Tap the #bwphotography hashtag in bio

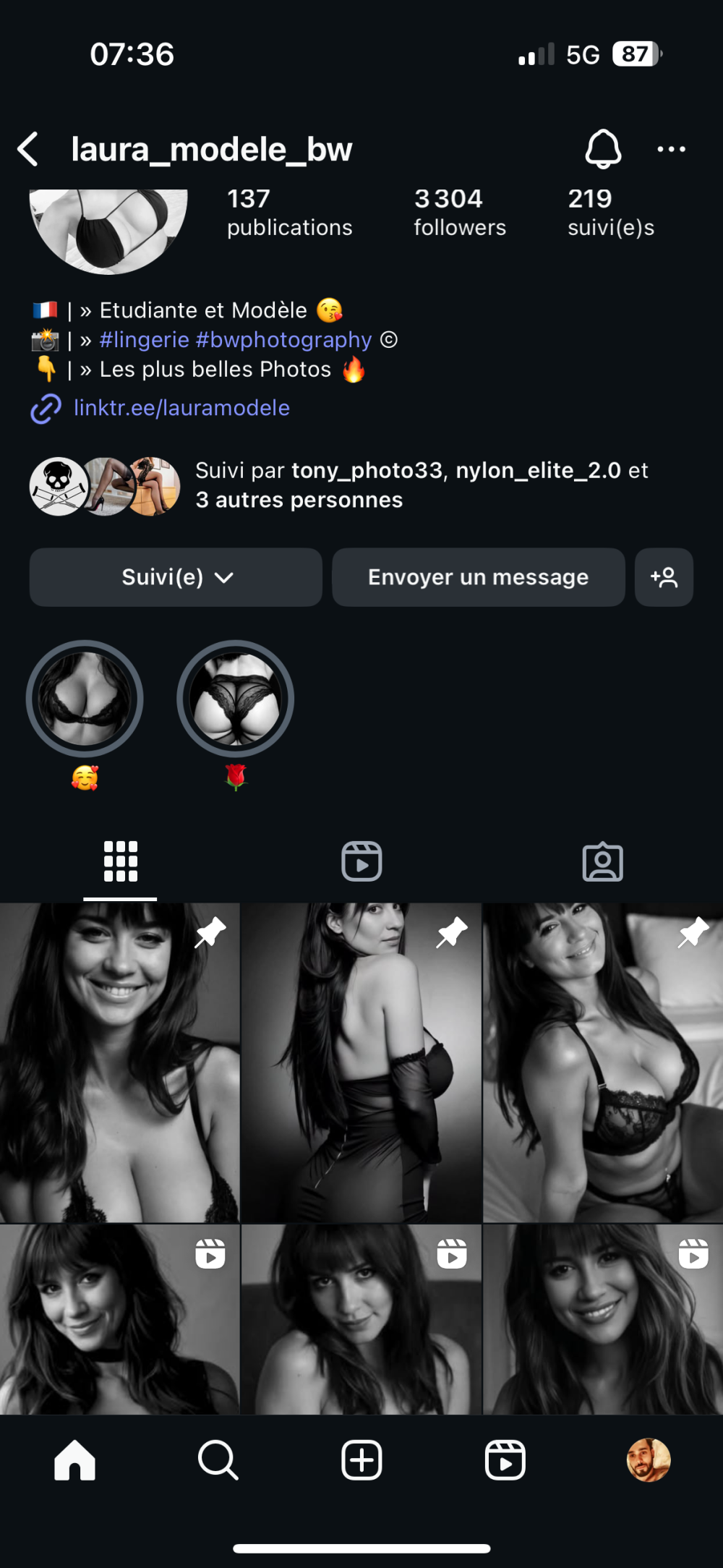(x=283, y=340)
